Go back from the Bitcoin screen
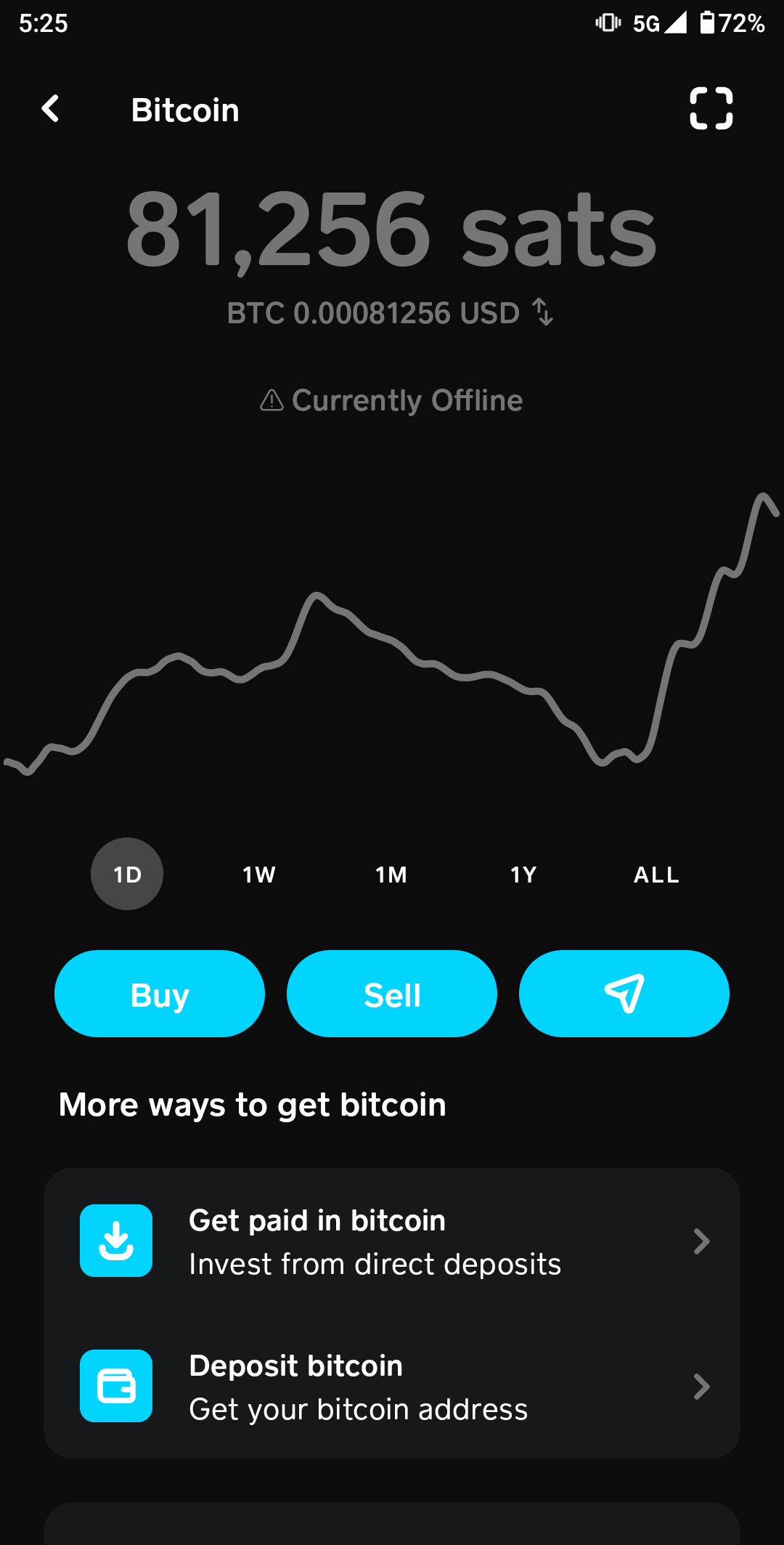 (x=51, y=109)
